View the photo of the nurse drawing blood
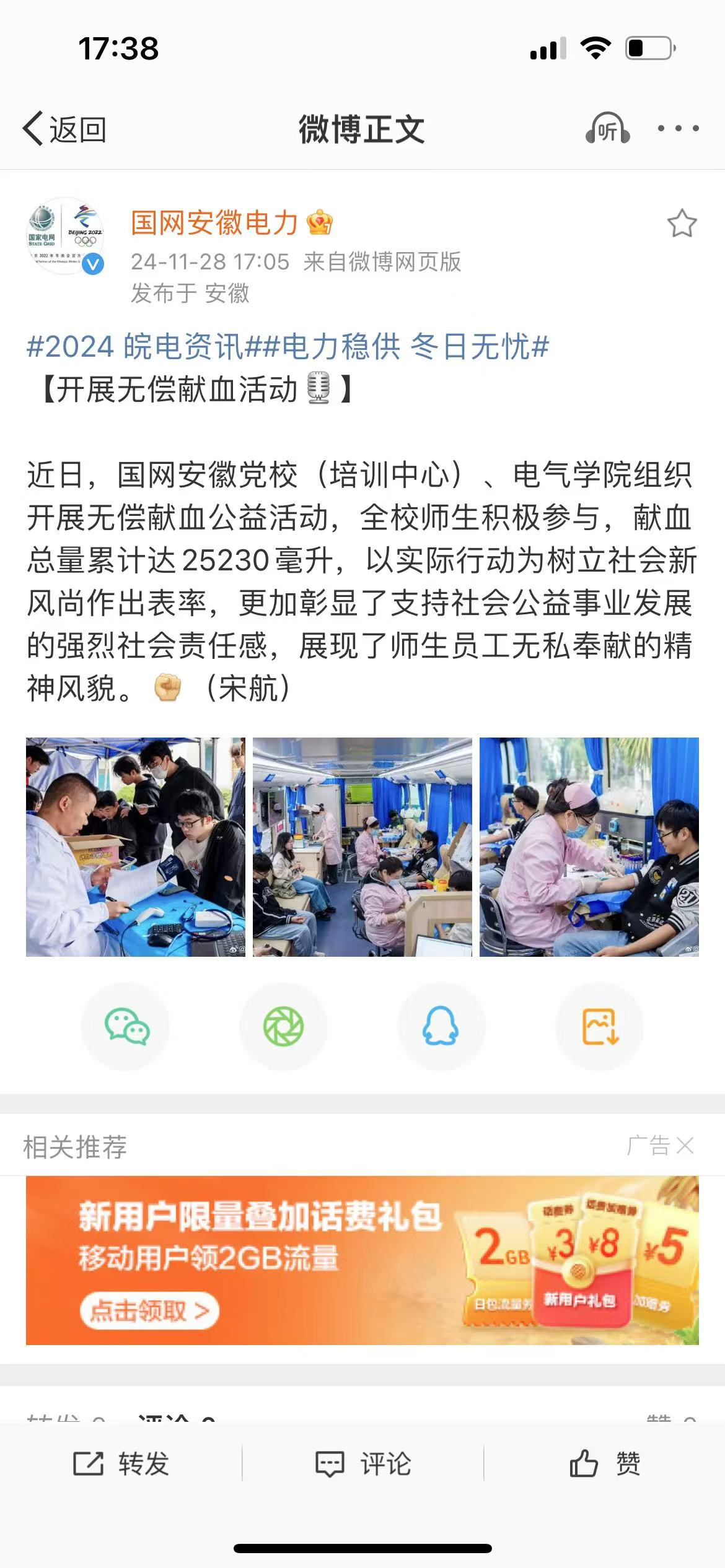Image resolution: width=725 pixels, height=1568 pixels. click(589, 847)
